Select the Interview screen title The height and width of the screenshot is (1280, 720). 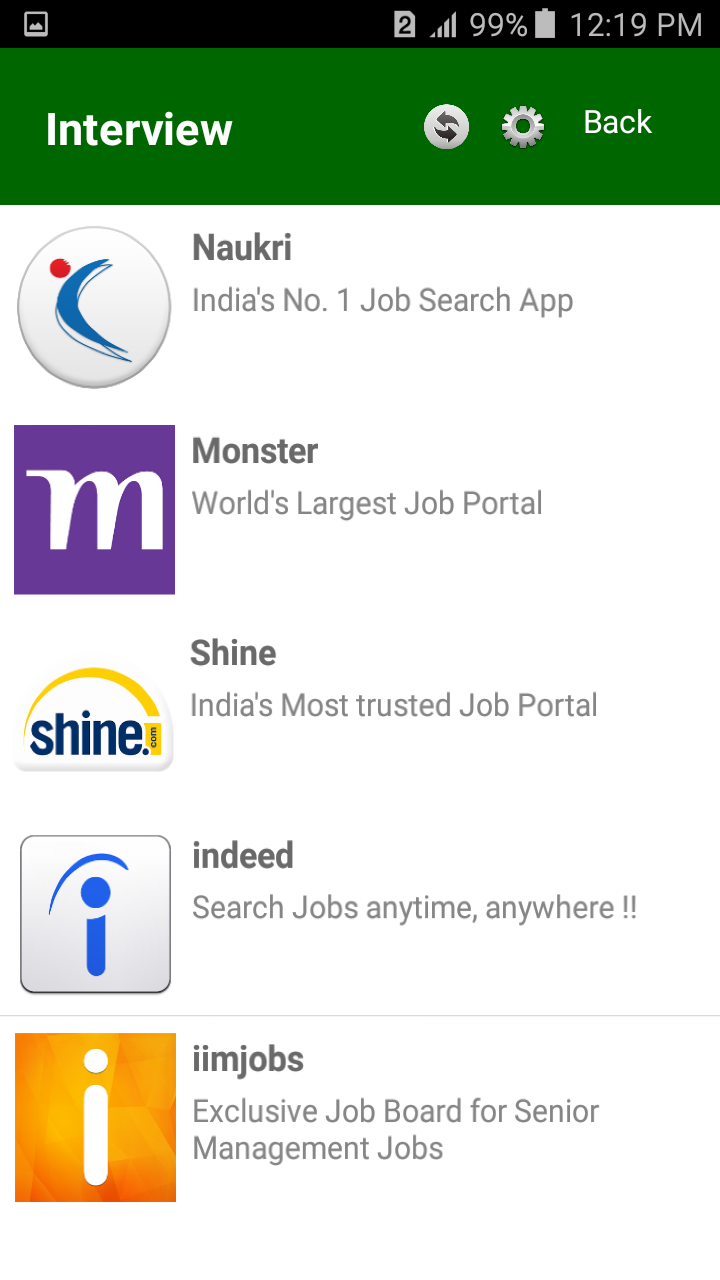tap(138, 128)
